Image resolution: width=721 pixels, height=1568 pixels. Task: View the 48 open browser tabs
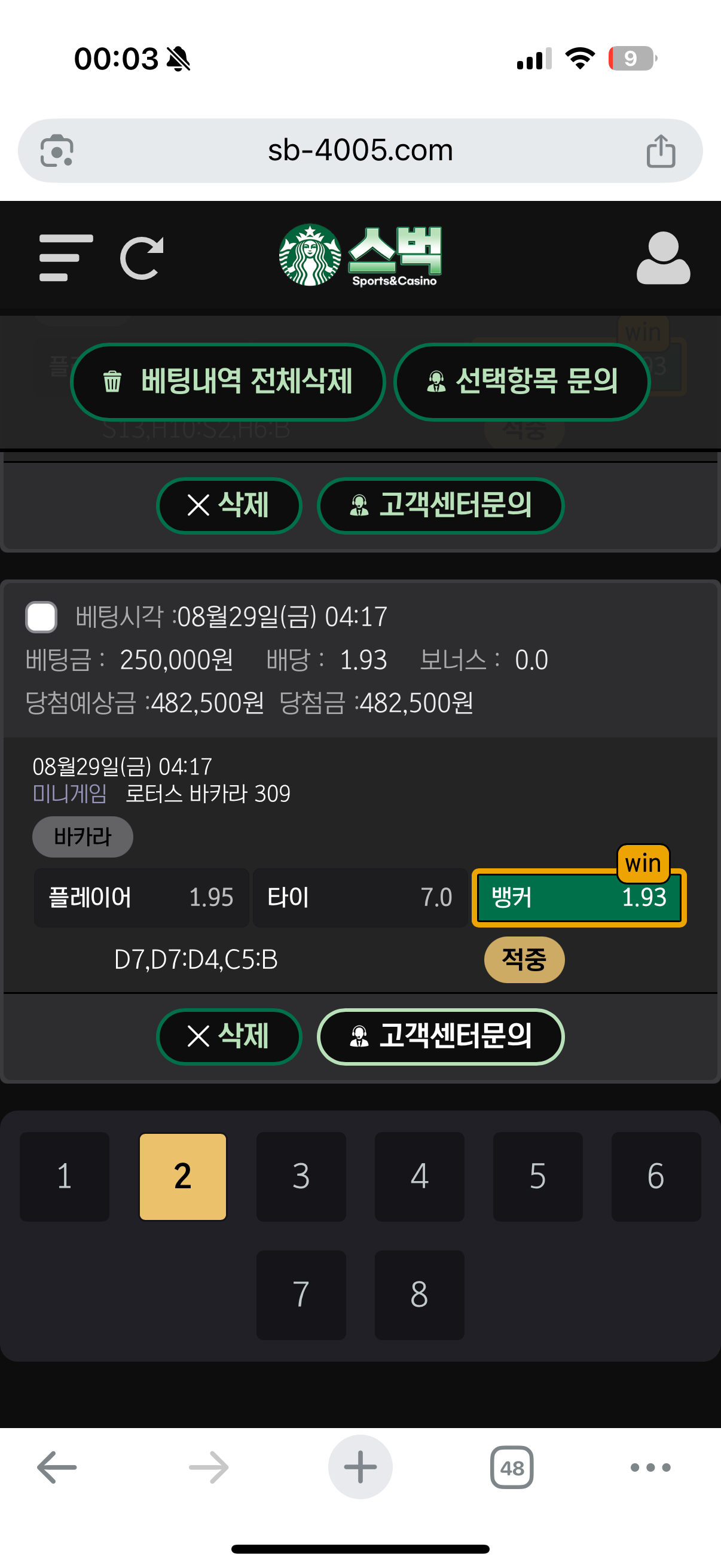[x=512, y=1467]
